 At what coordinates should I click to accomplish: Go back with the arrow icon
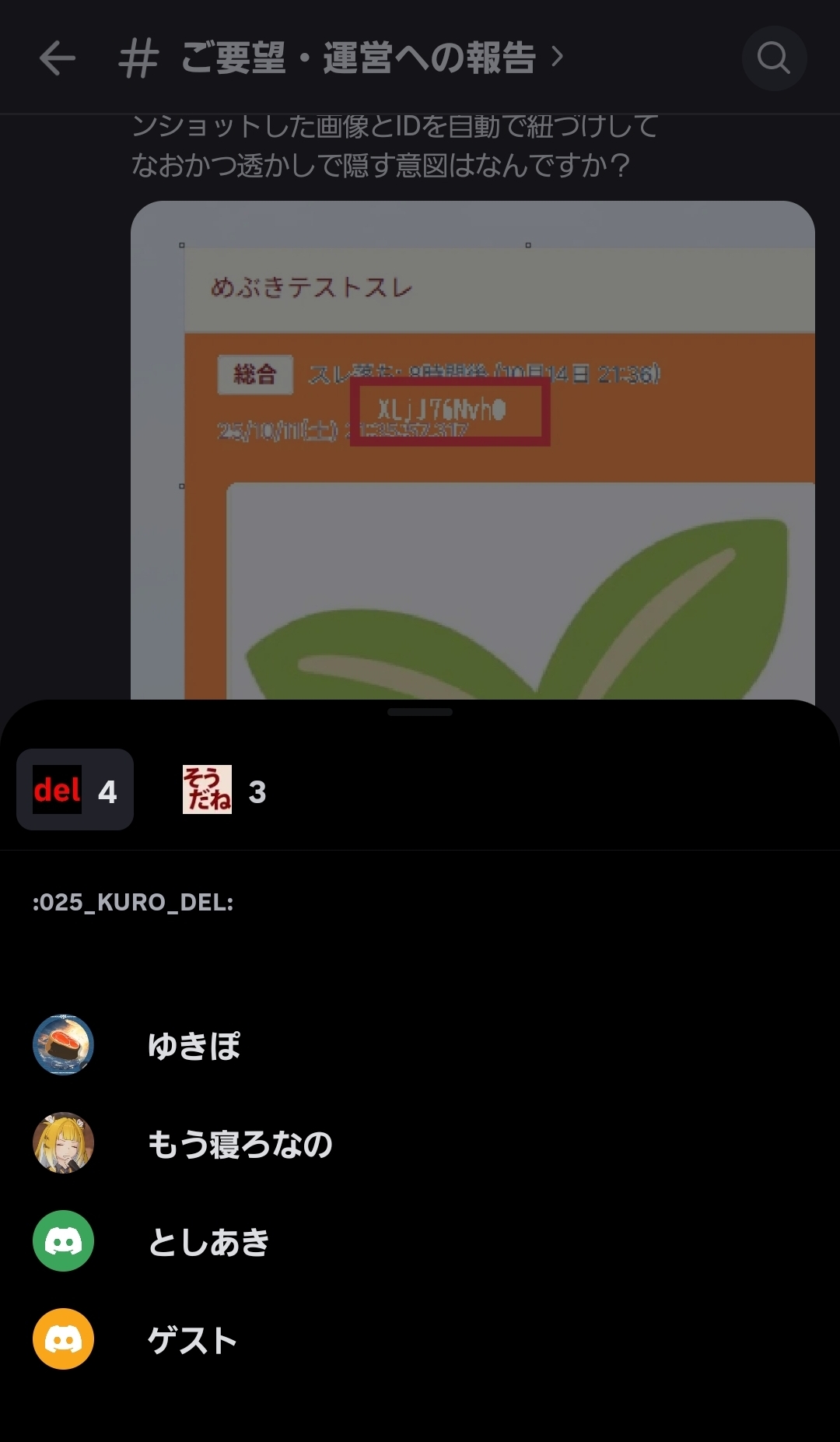coord(58,58)
